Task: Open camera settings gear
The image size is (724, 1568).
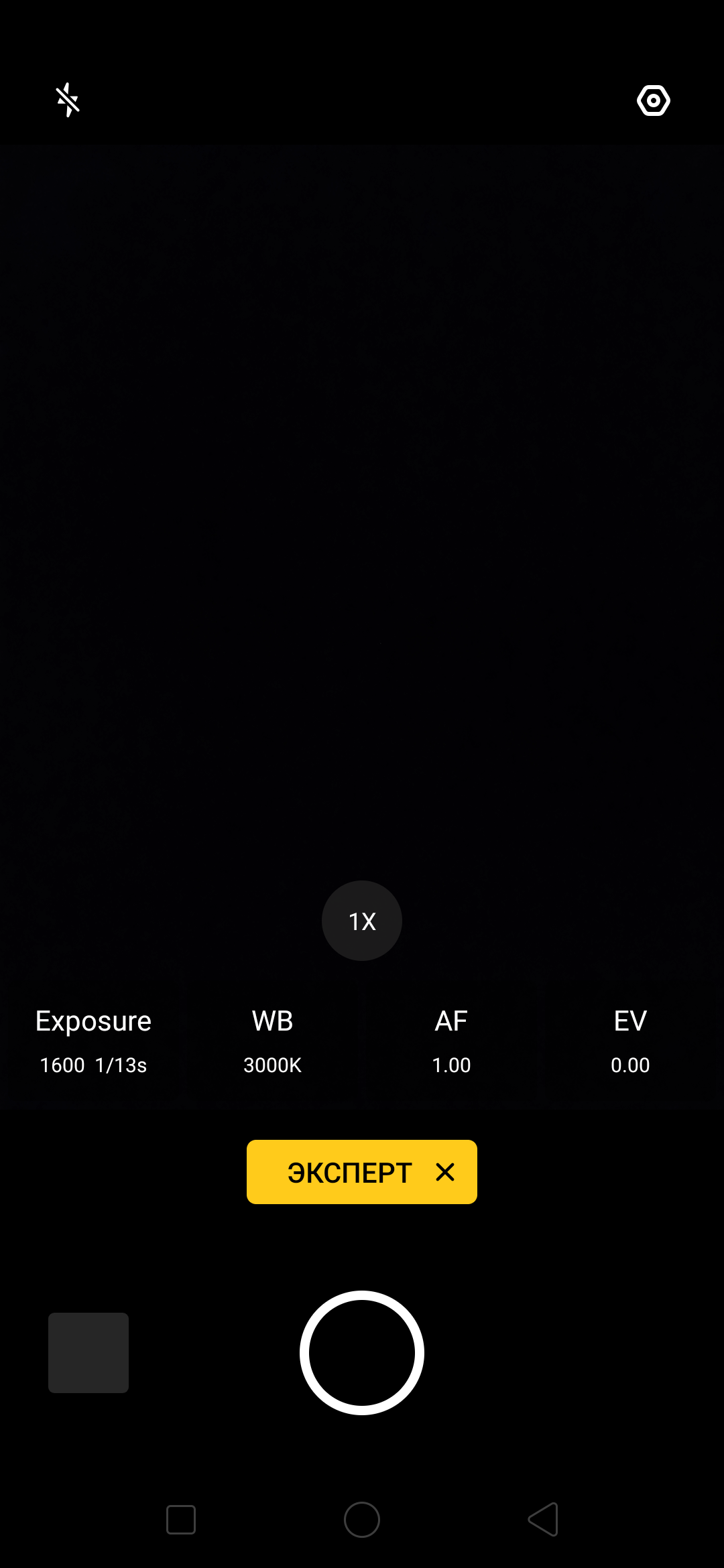Action: 653,101
